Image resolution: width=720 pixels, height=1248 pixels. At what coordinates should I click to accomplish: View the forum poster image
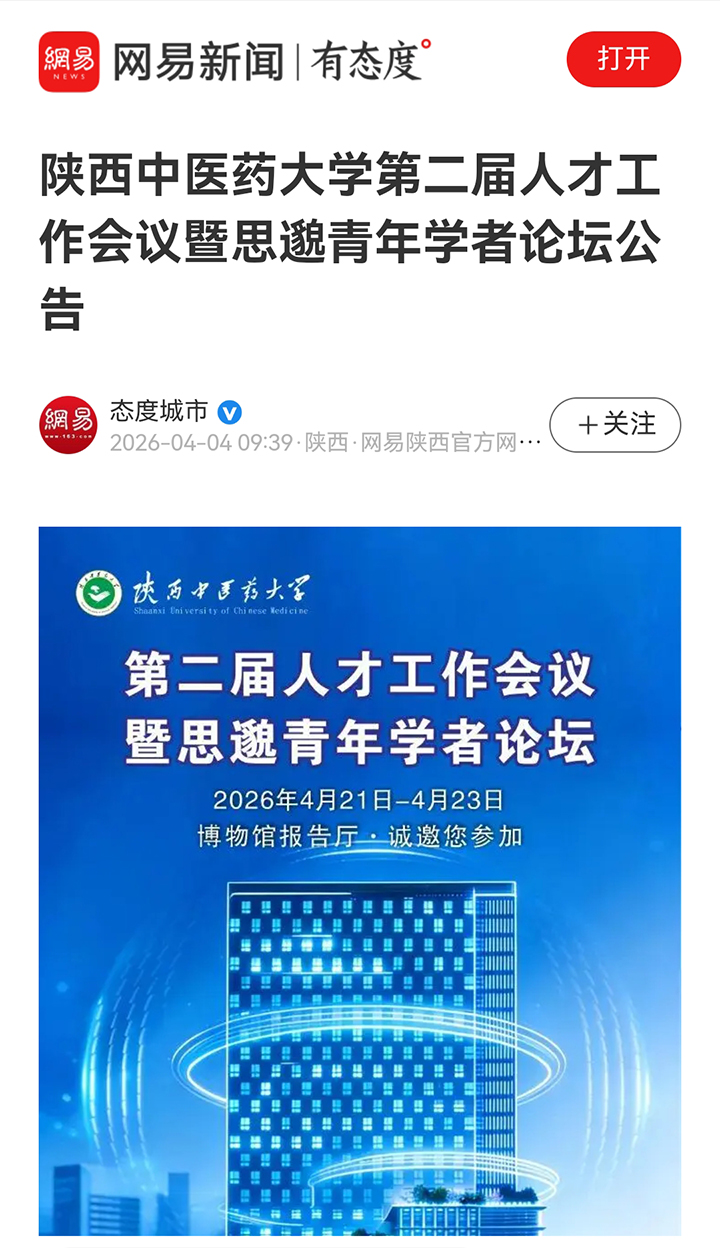click(360, 880)
